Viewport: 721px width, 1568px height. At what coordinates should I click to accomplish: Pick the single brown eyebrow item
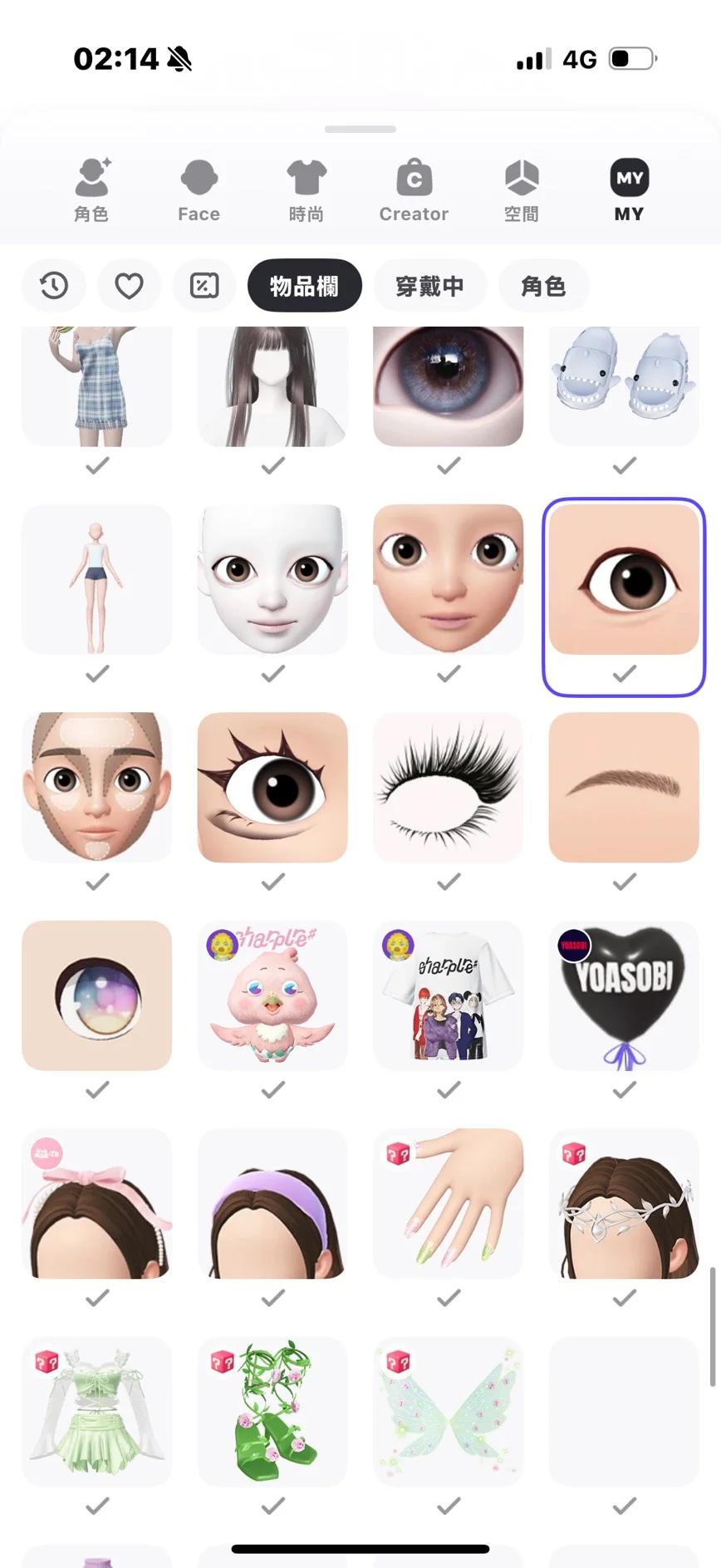(624, 787)
